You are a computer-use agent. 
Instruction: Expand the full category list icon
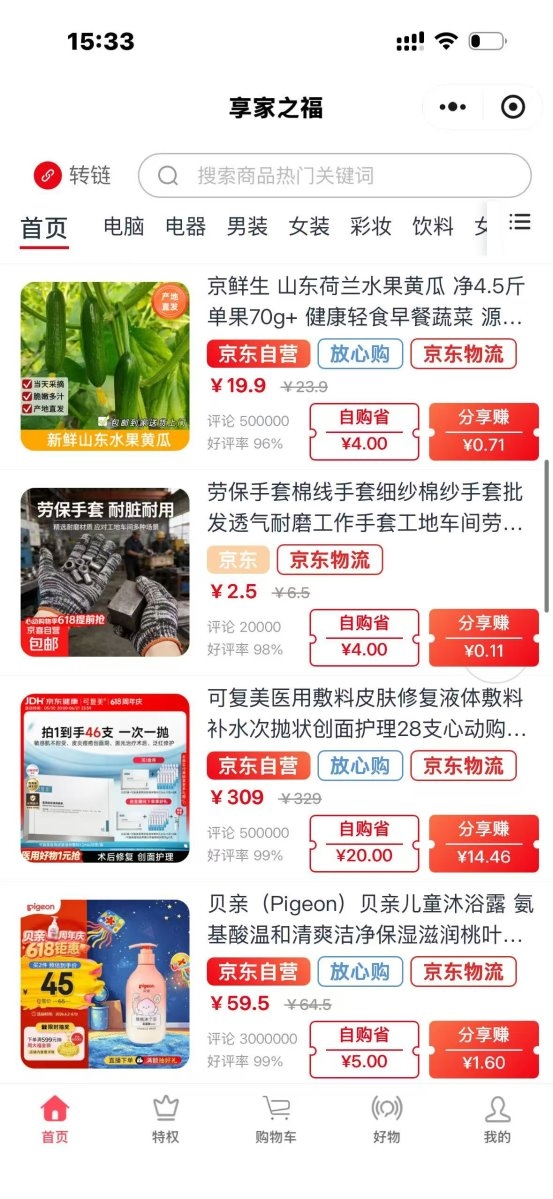click(x=520, y=222)
